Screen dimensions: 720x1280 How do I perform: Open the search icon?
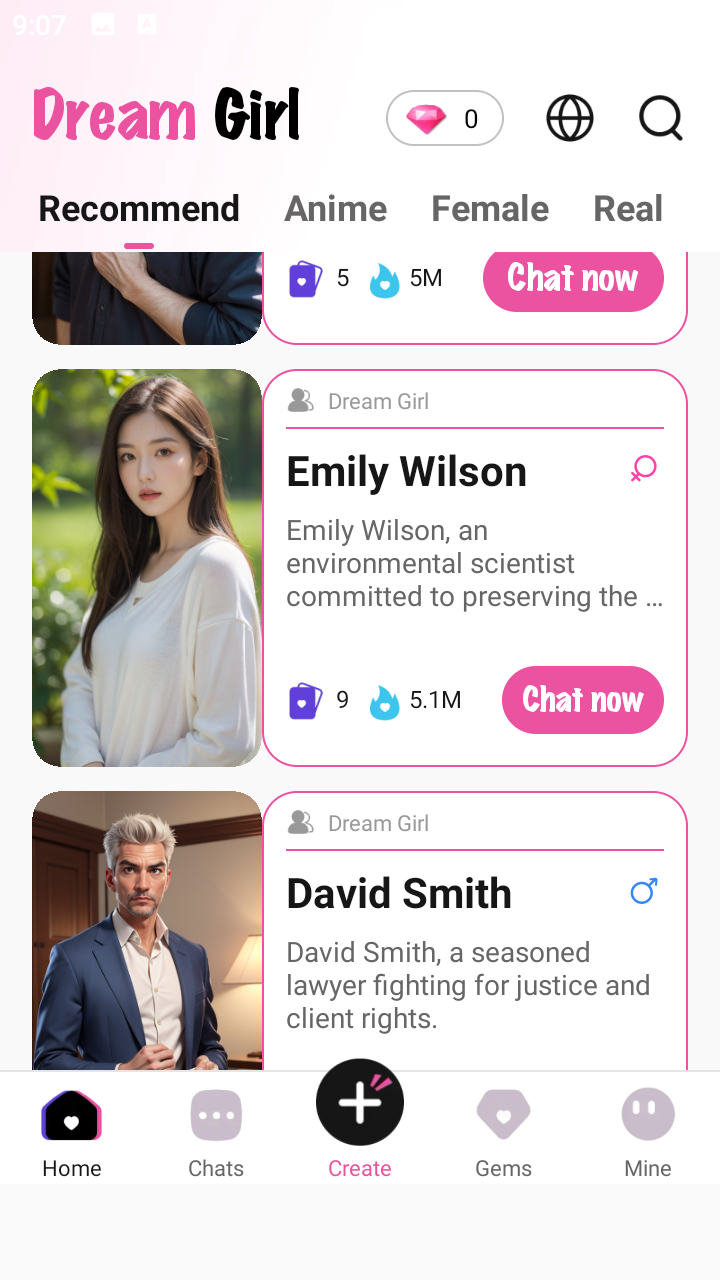tap(660, 118)
